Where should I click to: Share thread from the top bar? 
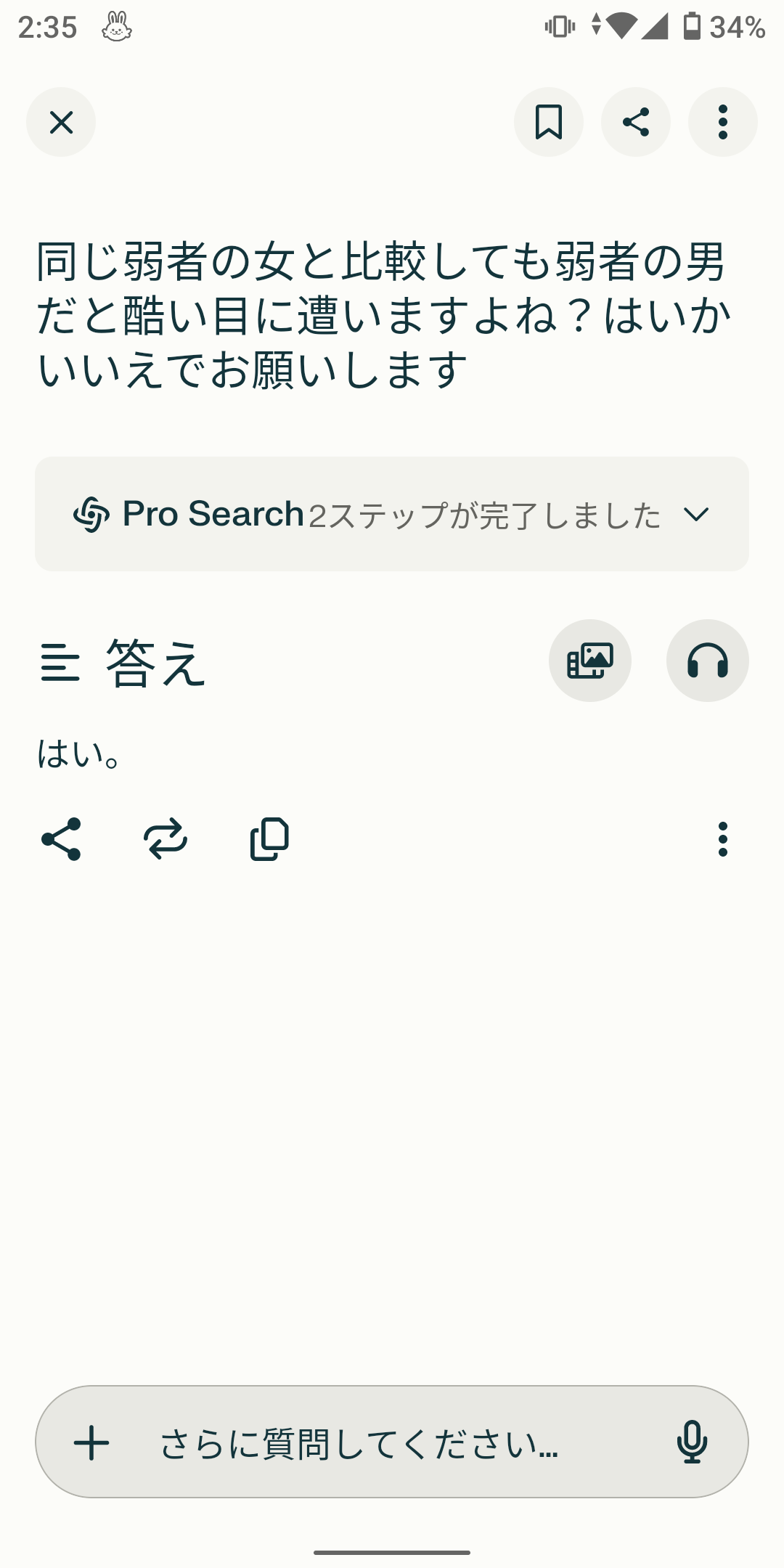click(635, 122)
